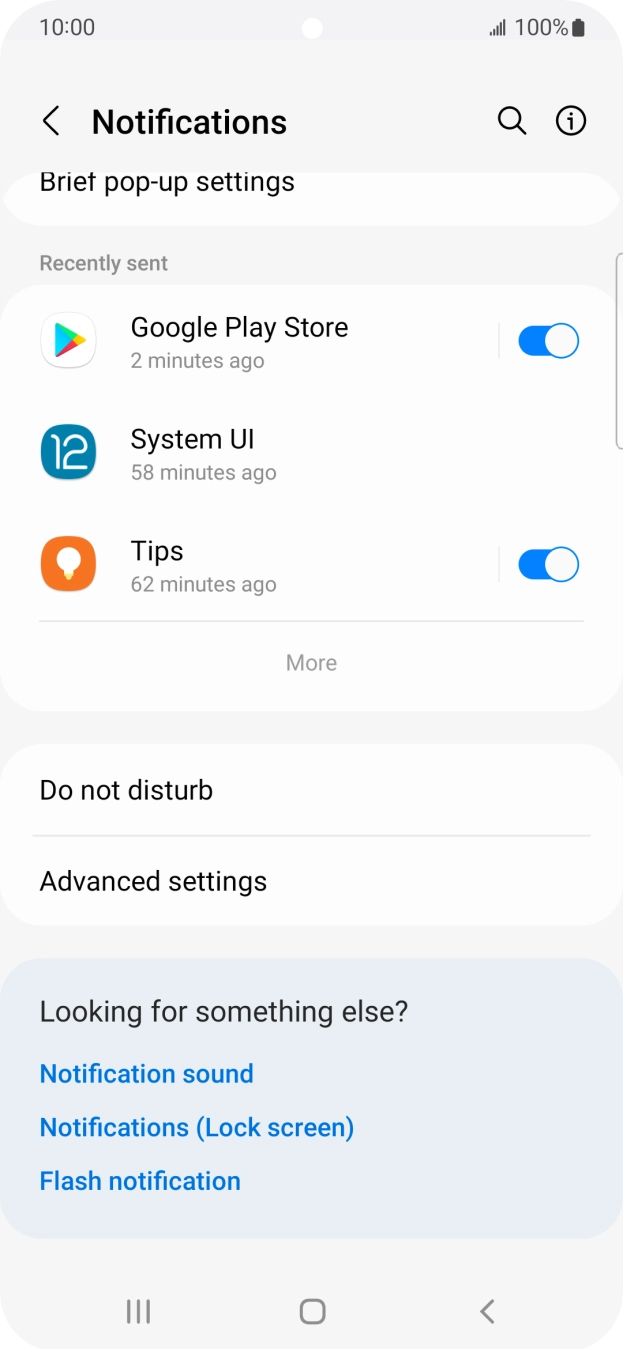
Task: Open search in Notifications settings
Action: [x=512, y=121]
